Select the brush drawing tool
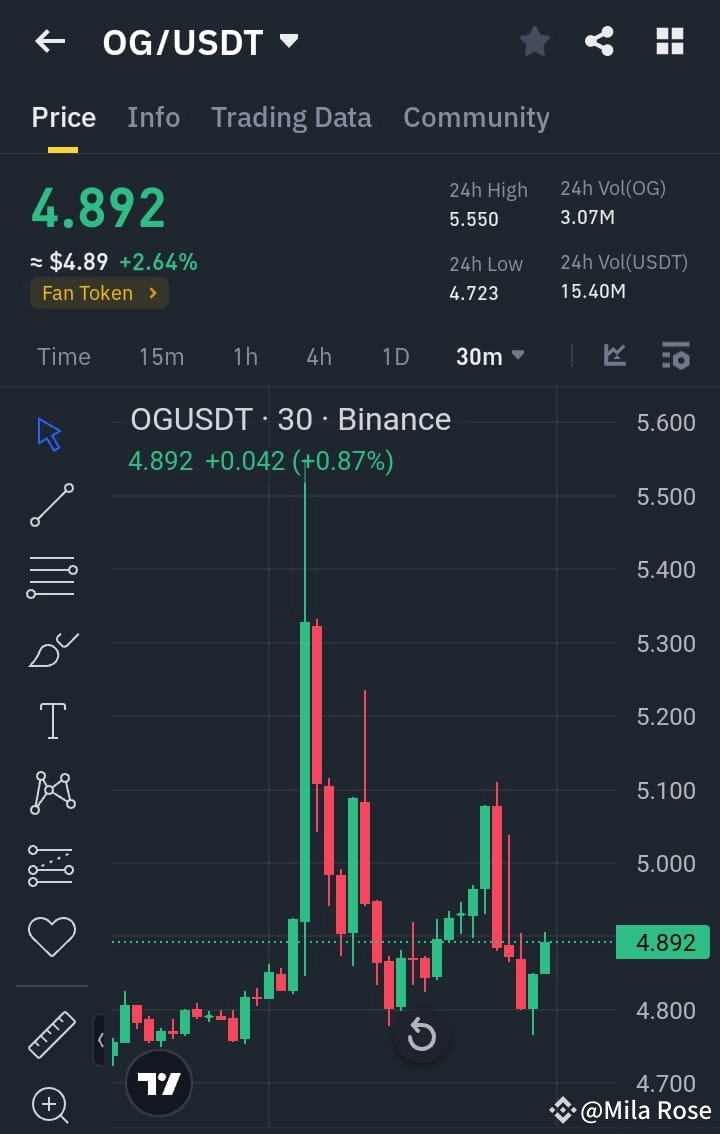The height and width of the screenshot is (1134, 720). pos(50,649)
